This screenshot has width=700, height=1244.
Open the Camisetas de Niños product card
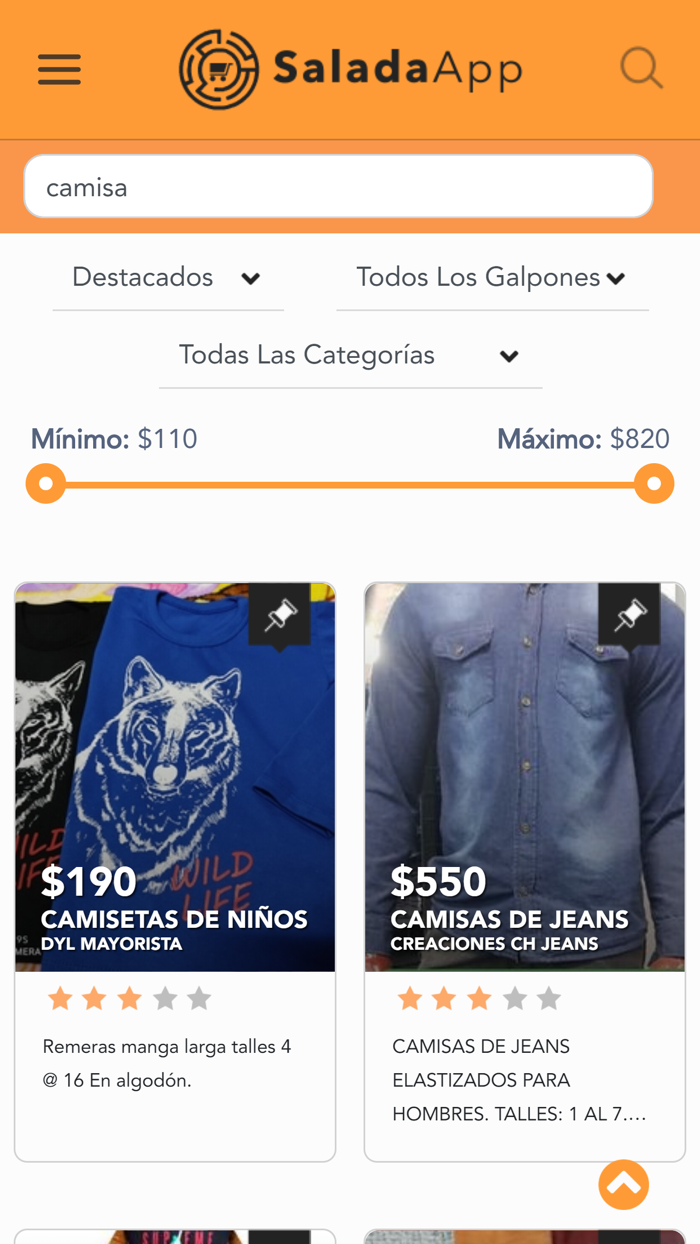[175, 872]
